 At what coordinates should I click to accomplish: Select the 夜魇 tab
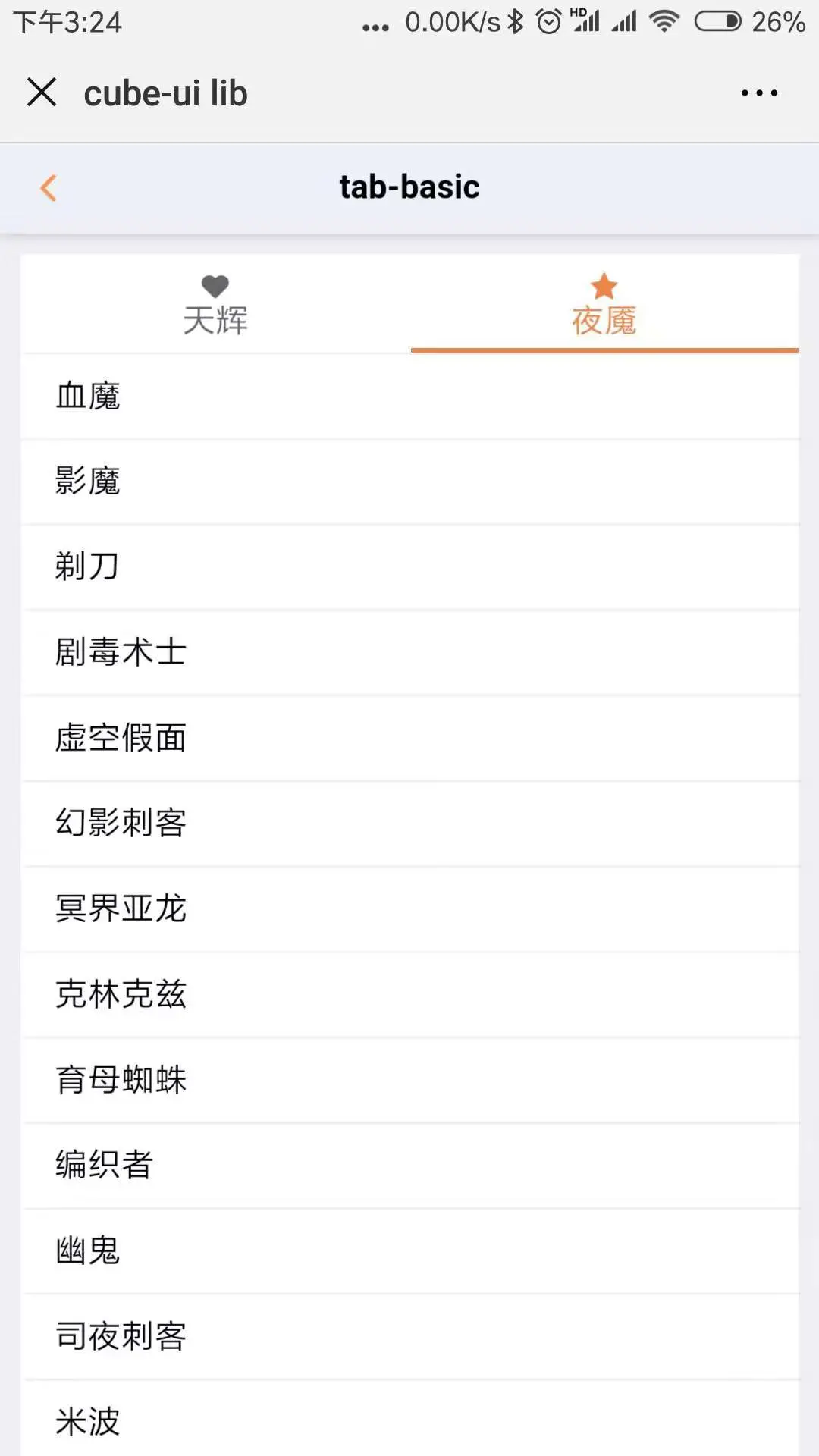[604, 306]
